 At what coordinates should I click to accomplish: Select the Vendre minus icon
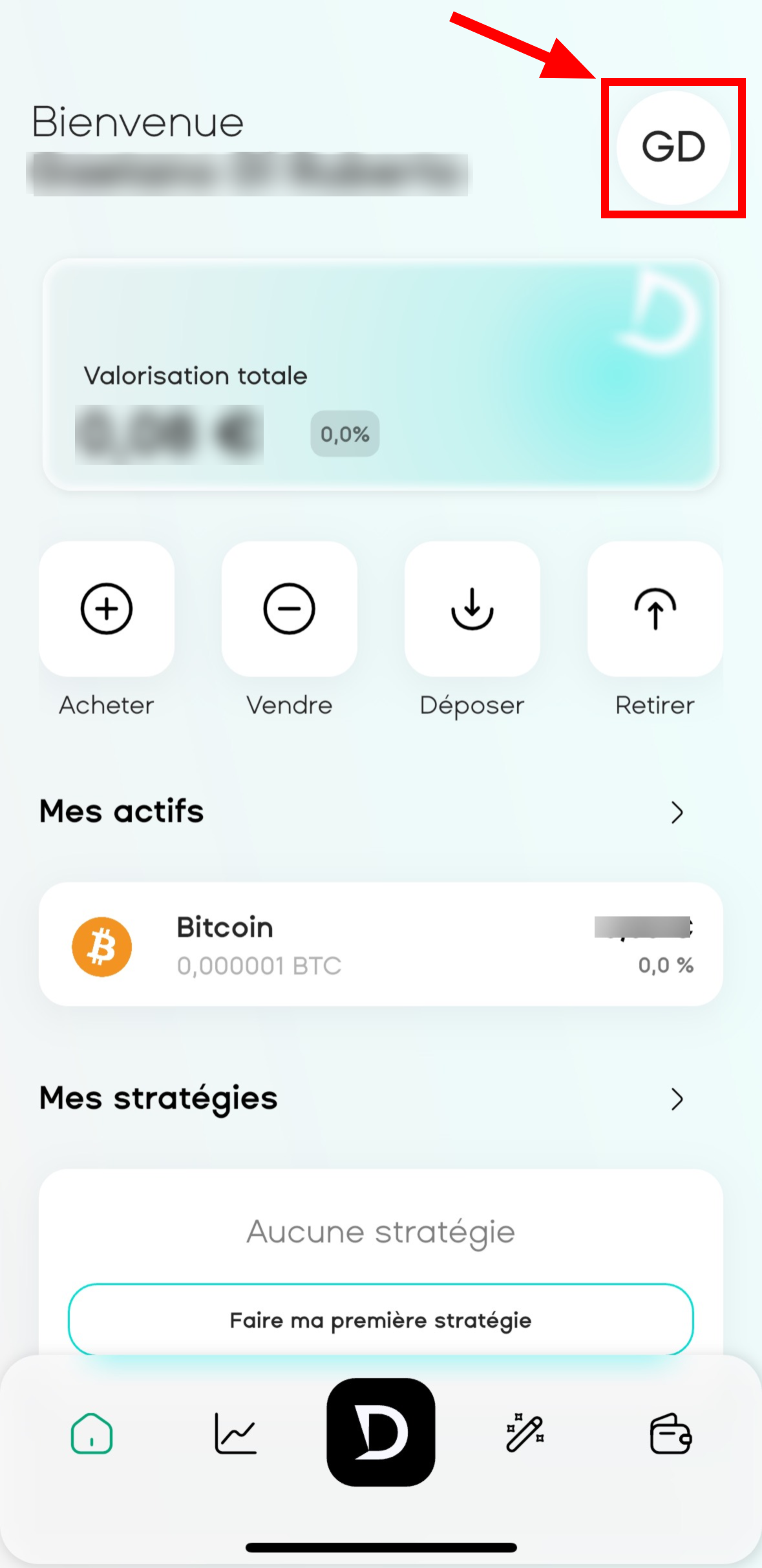click(289, 608)
